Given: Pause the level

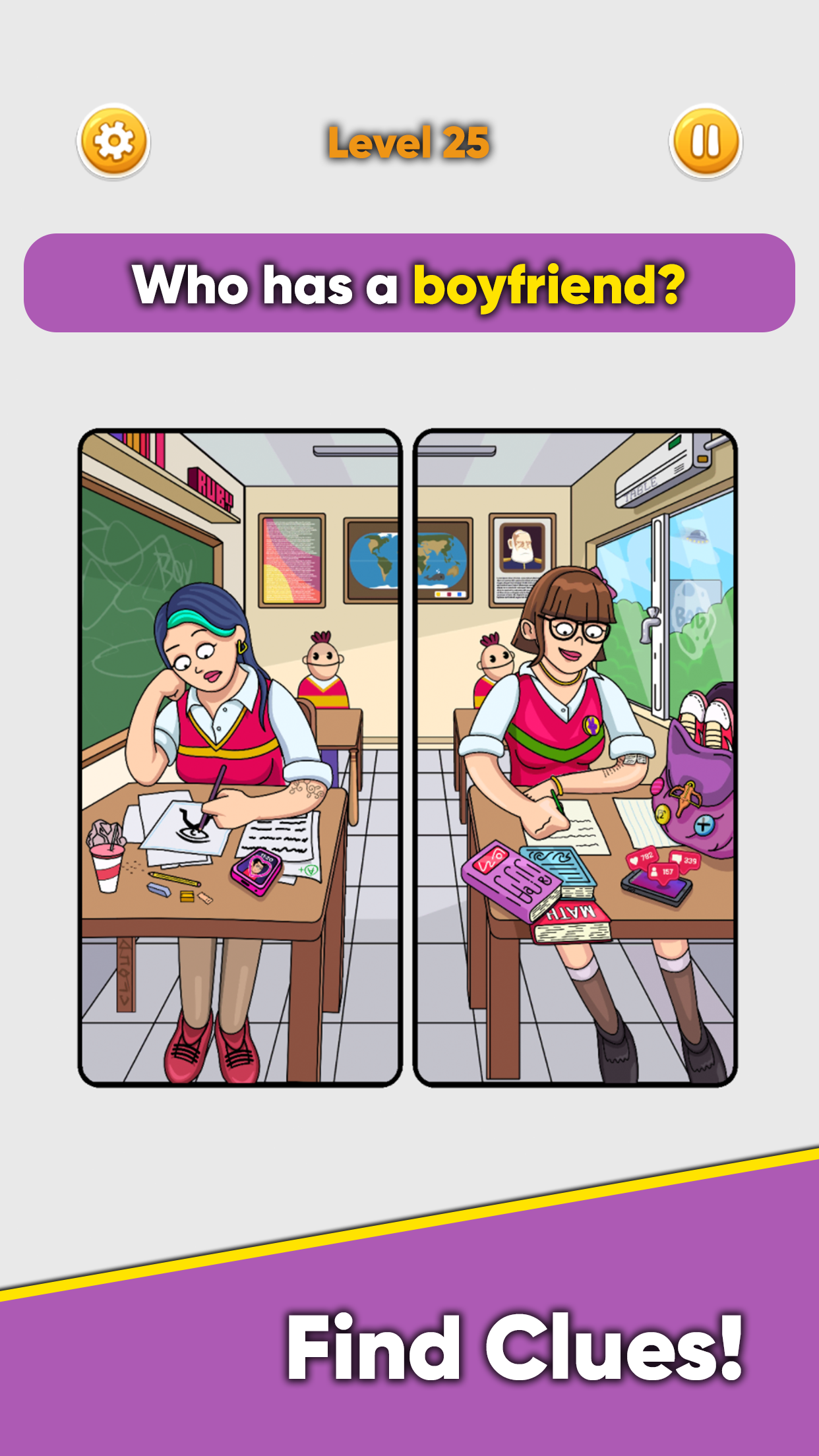Looking at the screenshot, I should 705,141.
